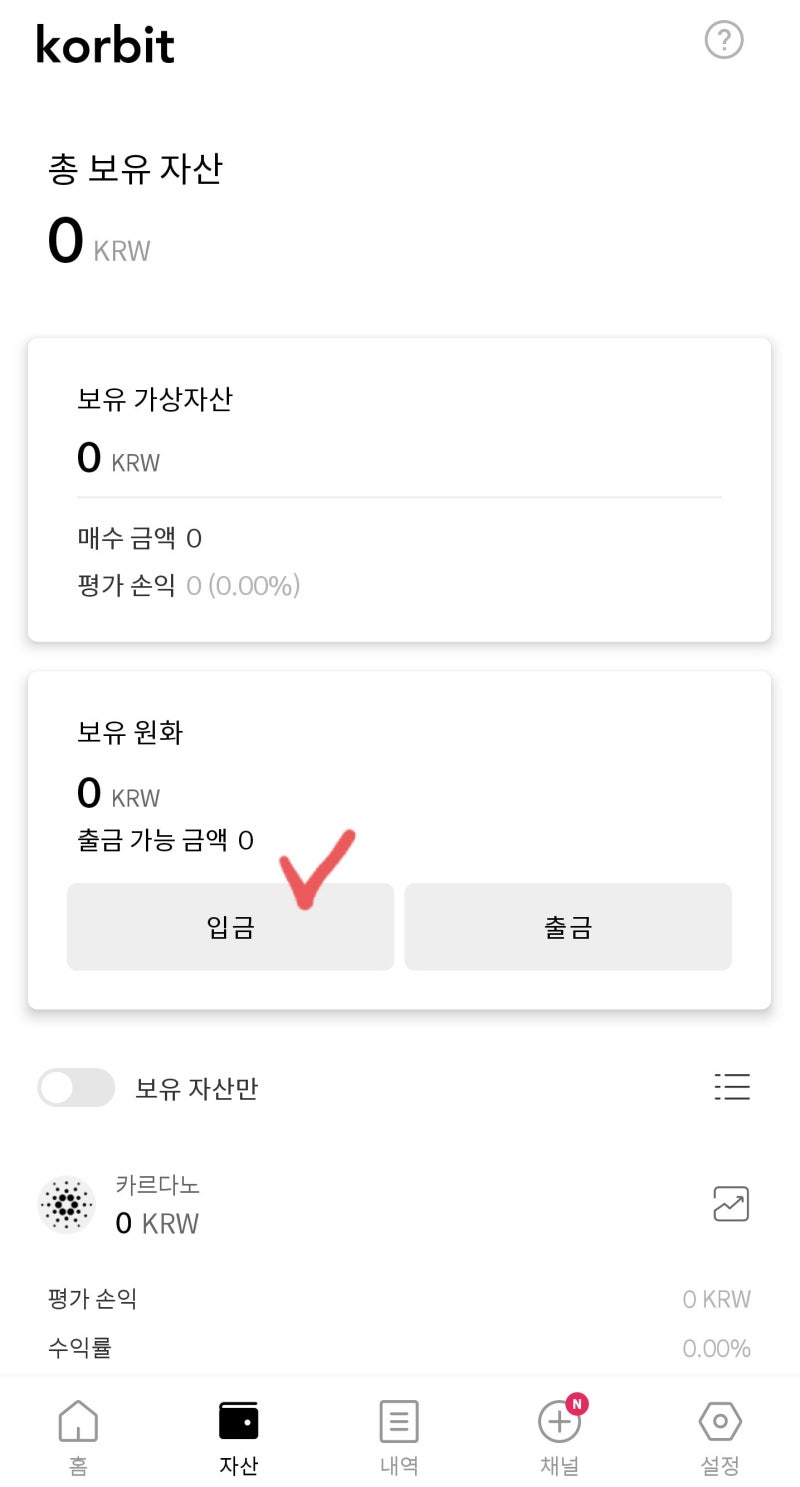Image resolution: width=800 pixels, height=1487 pixels.
Task: Click the 출금 withdraw button
Action: (x=567, y=926)
